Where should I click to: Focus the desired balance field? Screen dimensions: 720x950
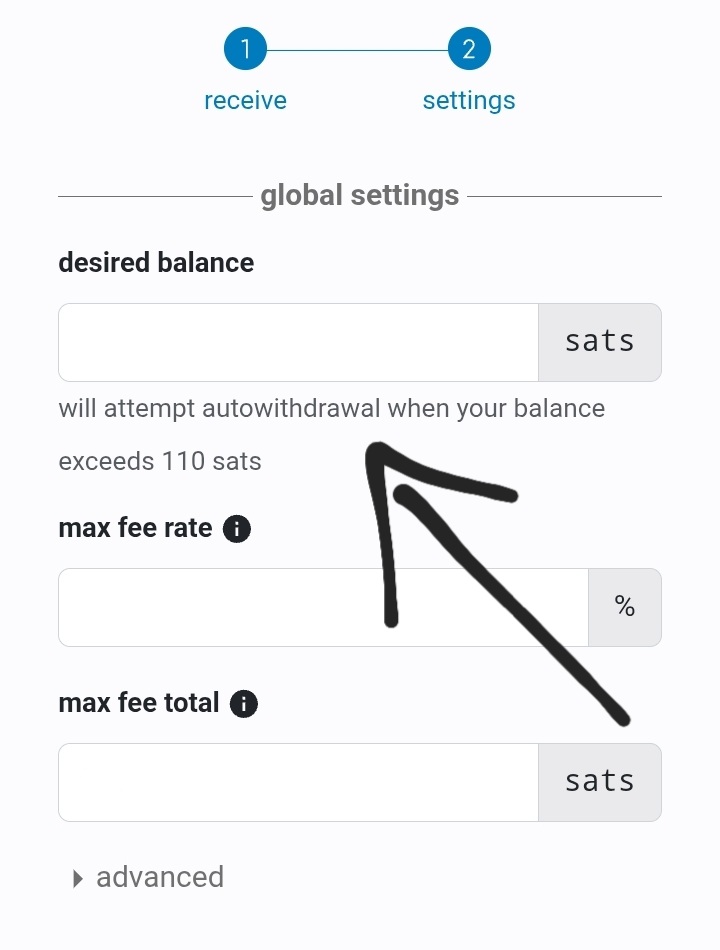[x=298, y=343]
